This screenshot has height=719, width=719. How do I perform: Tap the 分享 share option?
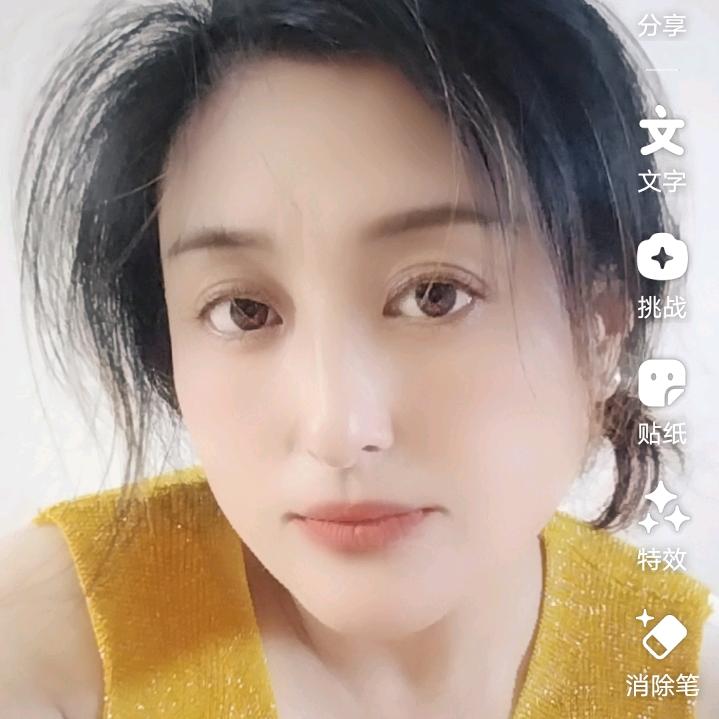click(x=662, y=26)
